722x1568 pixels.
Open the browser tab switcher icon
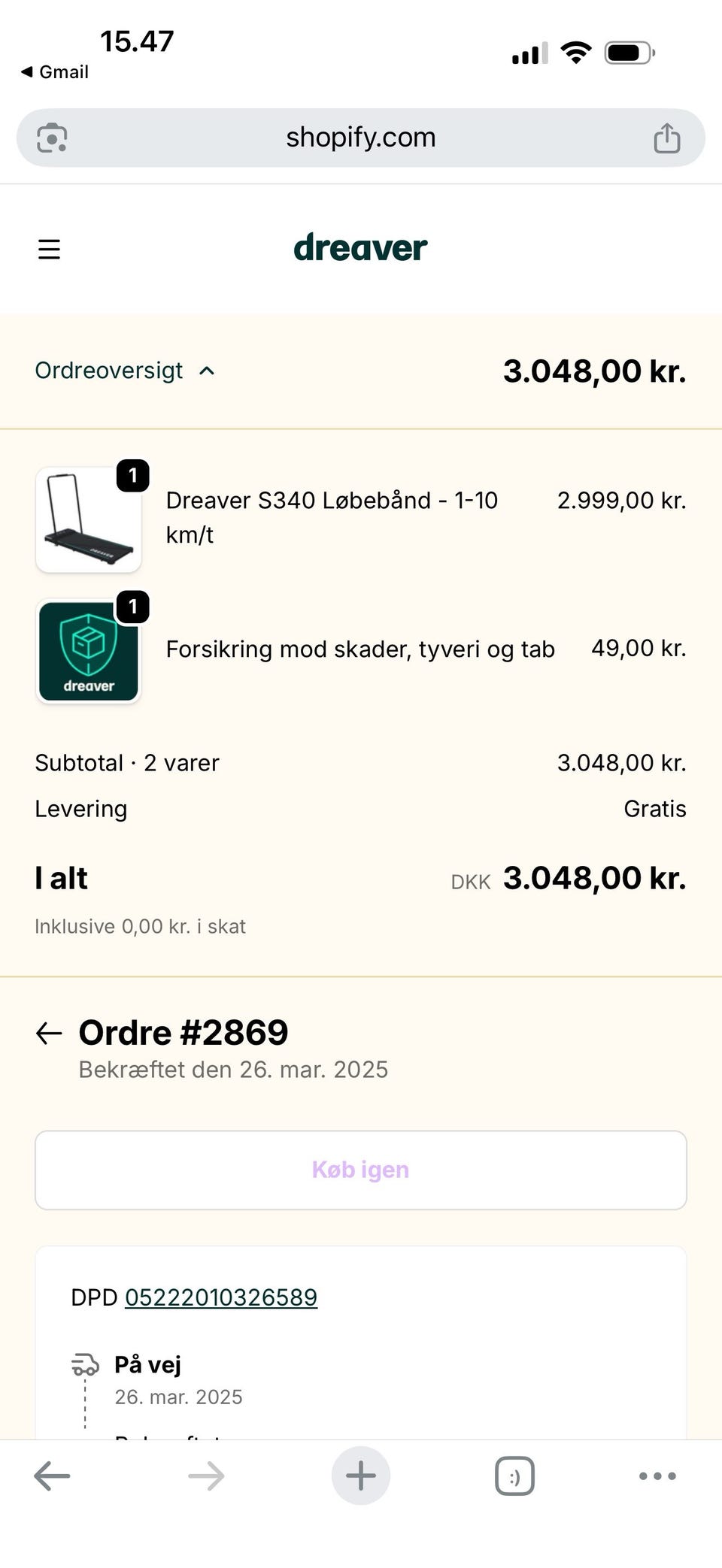[514, 1475]
